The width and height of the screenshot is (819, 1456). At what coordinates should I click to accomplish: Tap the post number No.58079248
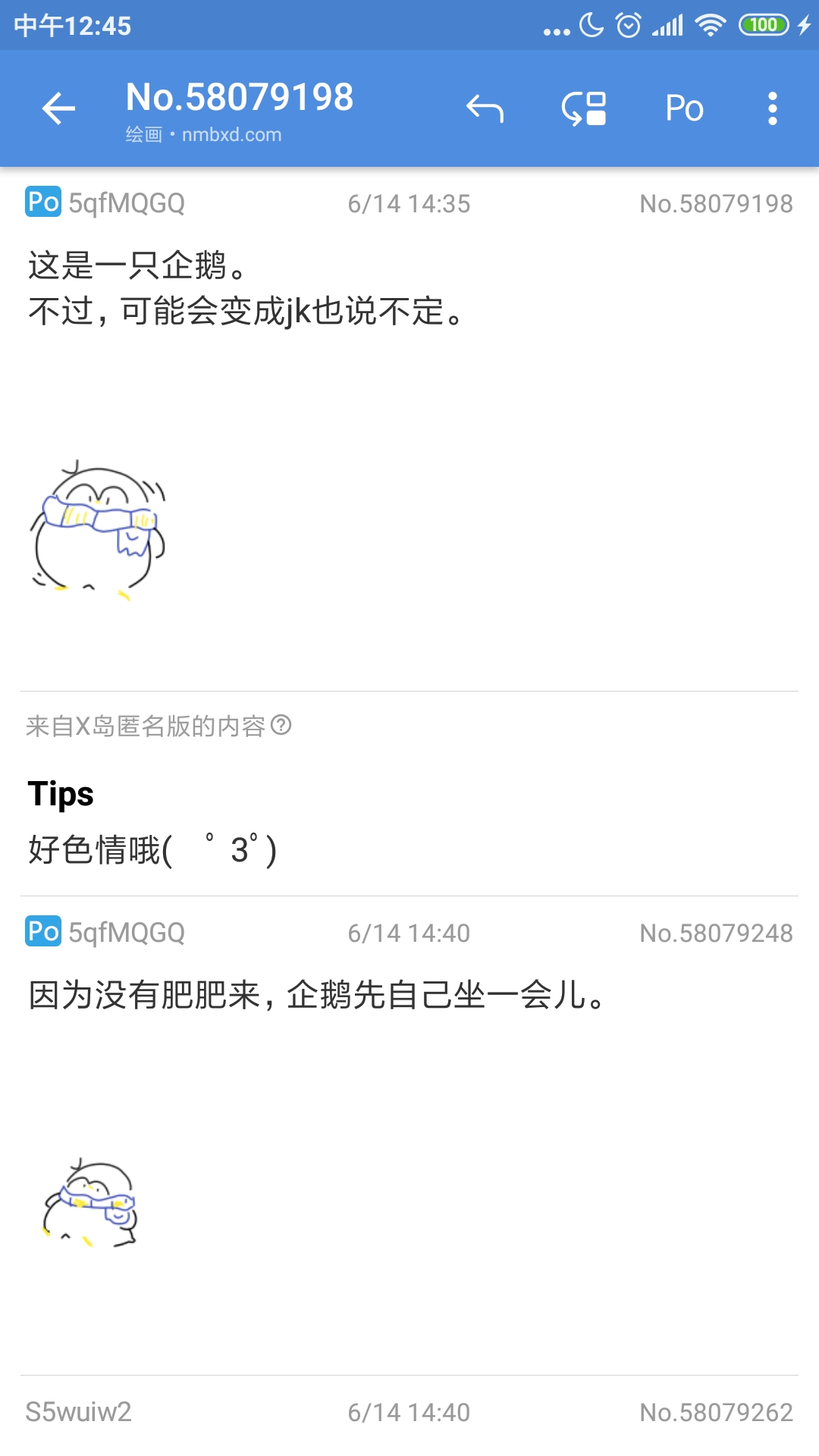point(716,933)
